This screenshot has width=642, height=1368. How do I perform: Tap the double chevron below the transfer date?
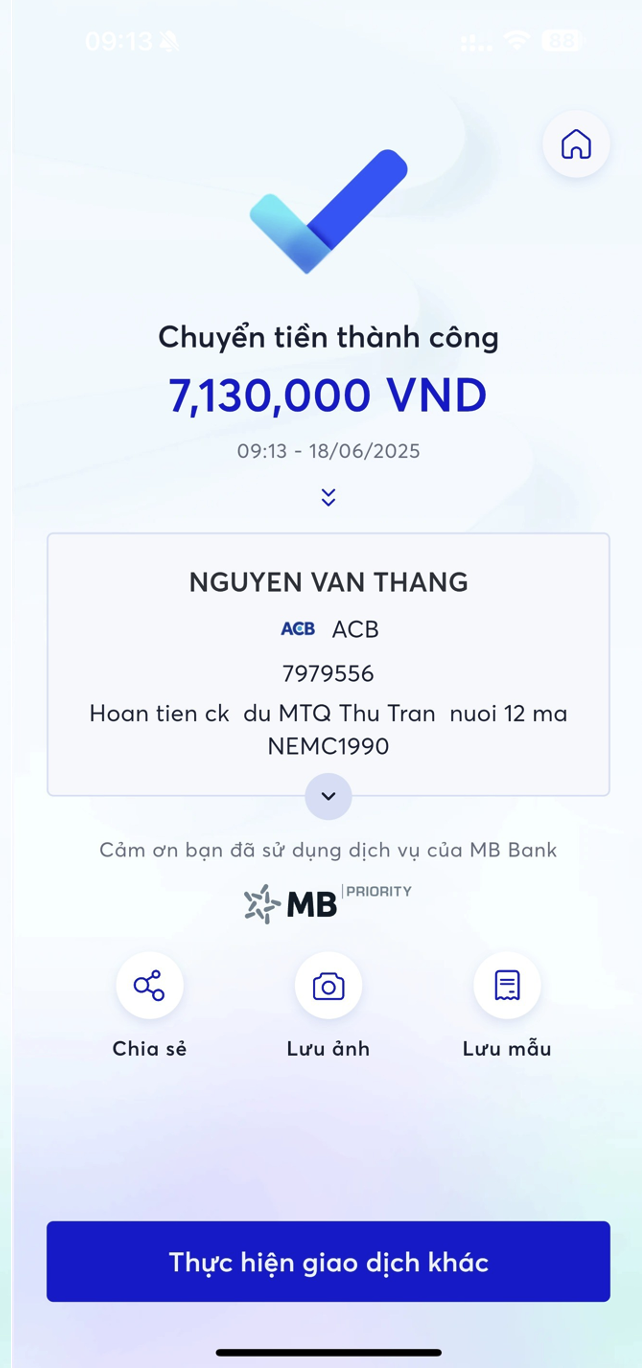pyautogui.click(x=328, y=497)
